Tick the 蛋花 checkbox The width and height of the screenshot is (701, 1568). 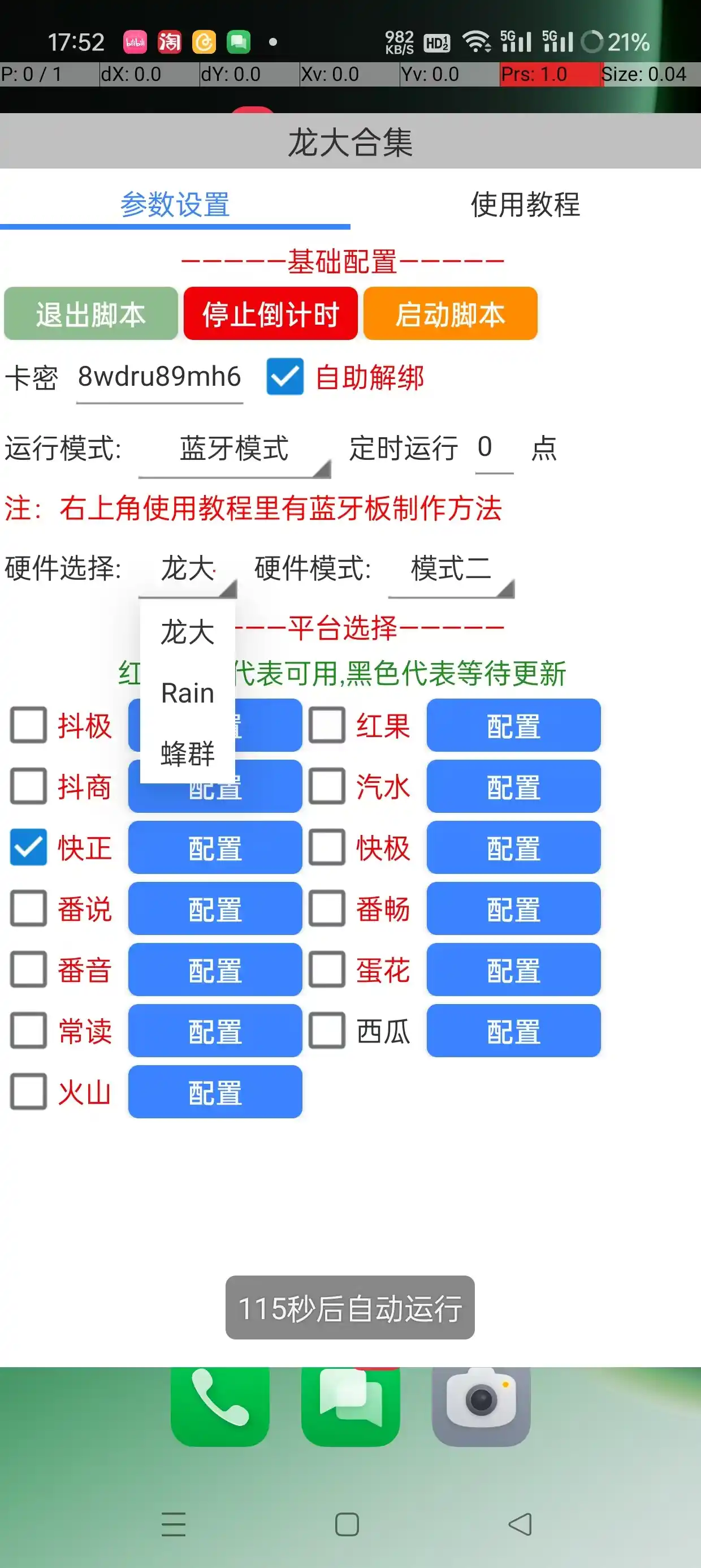(x=327, y=970)
